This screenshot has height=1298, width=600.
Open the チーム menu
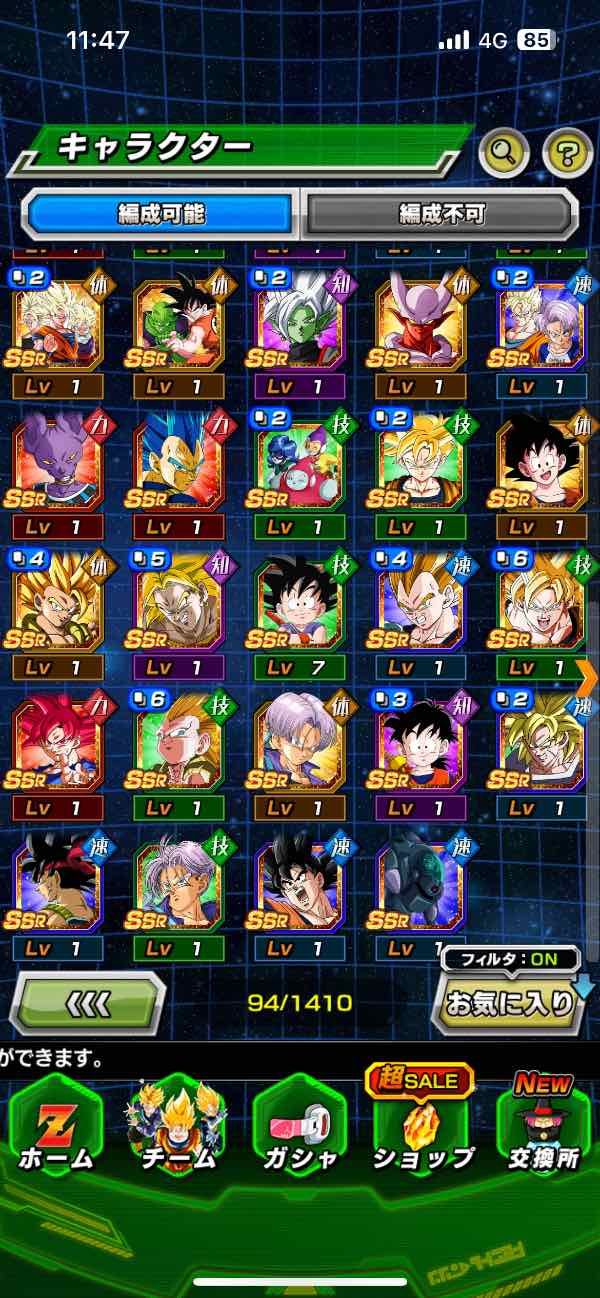tap(178, 1127)
